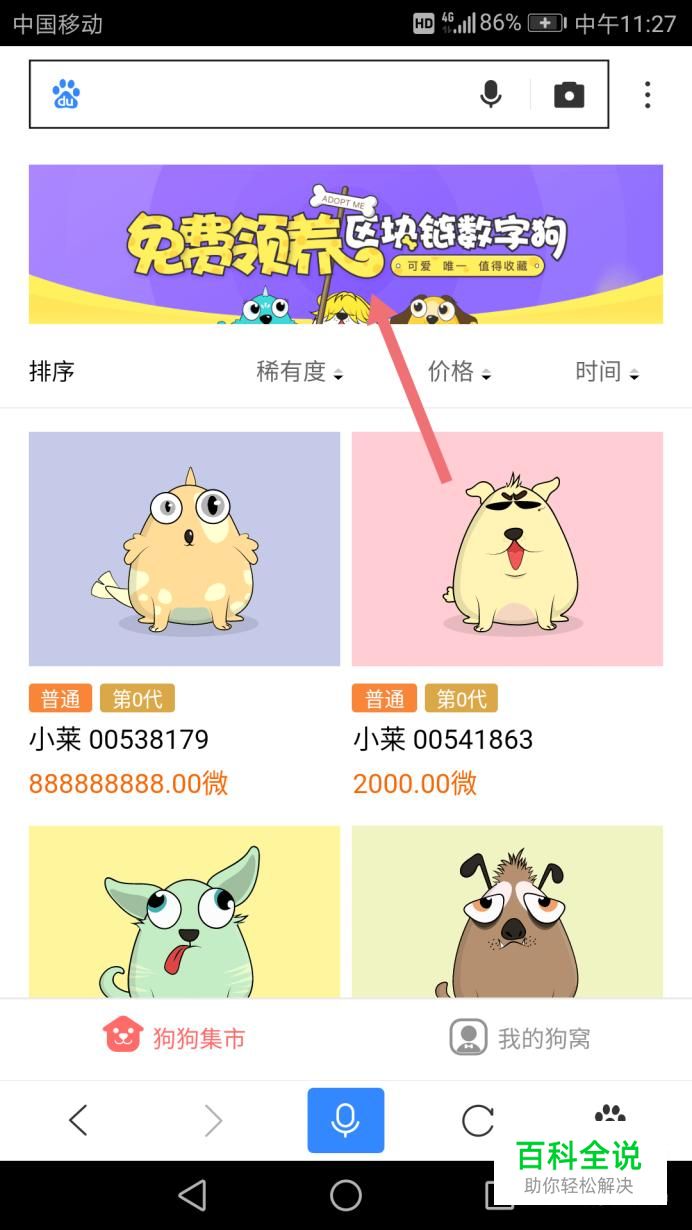Sort dogs by 价格

(x=459, y=372)
